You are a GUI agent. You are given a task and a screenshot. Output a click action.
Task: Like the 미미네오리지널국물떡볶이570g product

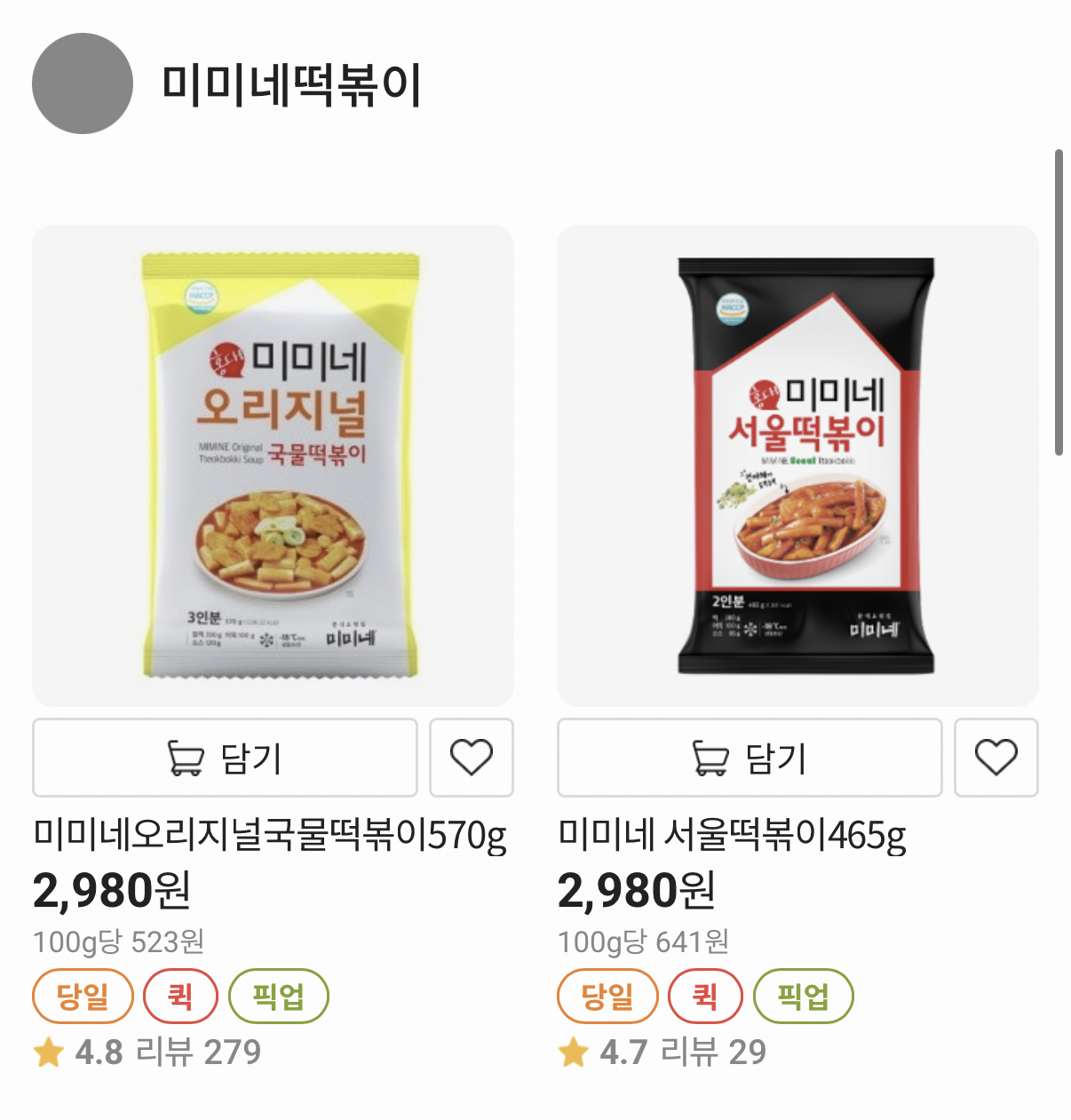pyautogui.click(x=472, y=758)
